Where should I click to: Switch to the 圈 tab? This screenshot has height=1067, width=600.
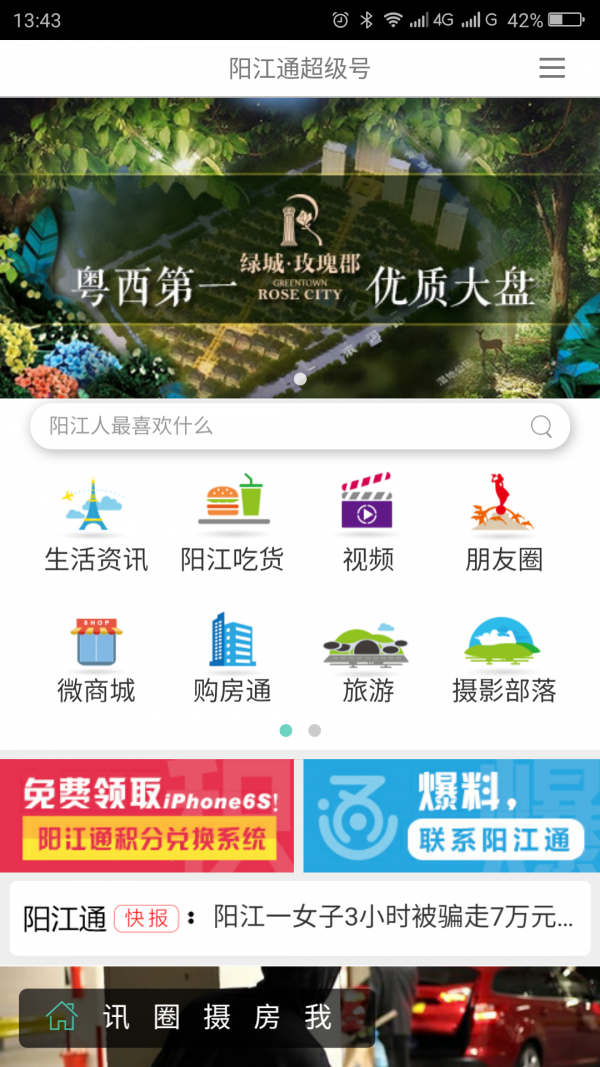167,1017
